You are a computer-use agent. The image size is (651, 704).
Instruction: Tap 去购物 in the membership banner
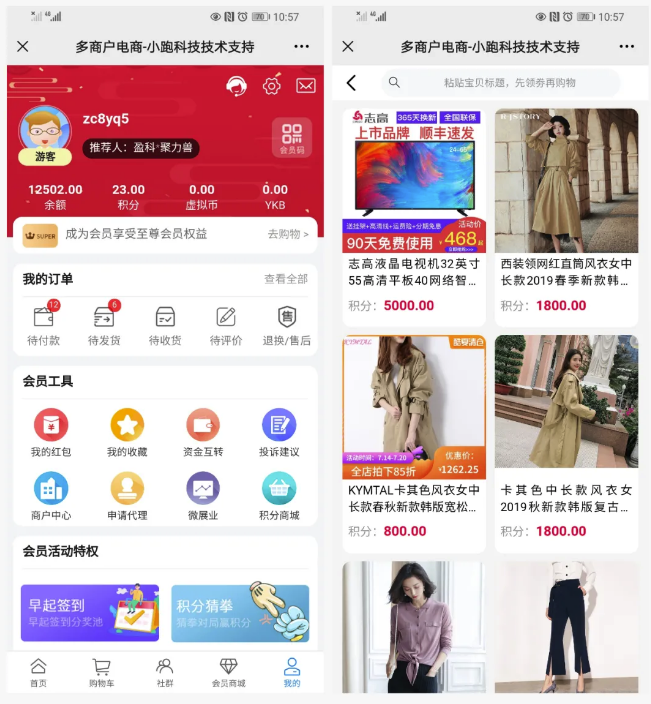point(287,234)
